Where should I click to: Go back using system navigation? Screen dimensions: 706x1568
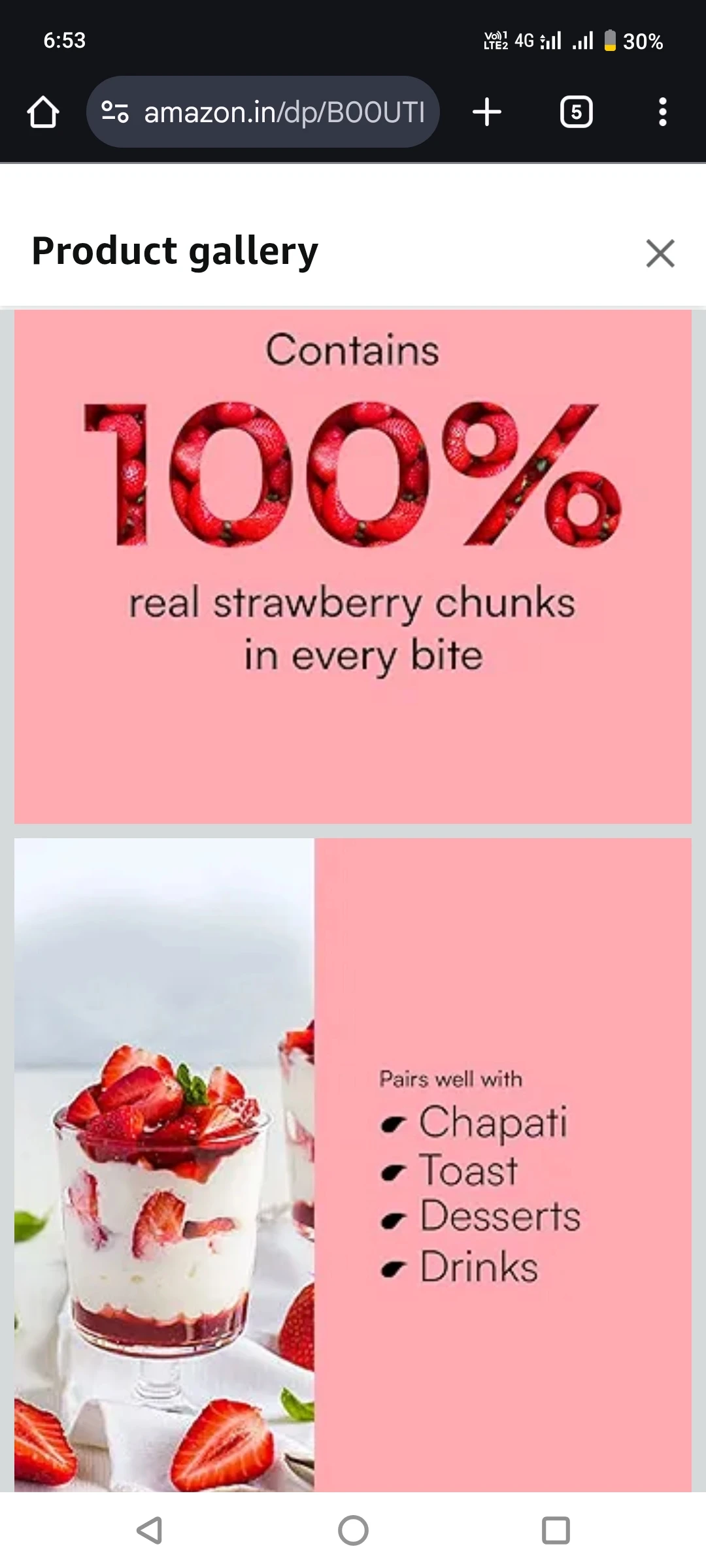150,1530
